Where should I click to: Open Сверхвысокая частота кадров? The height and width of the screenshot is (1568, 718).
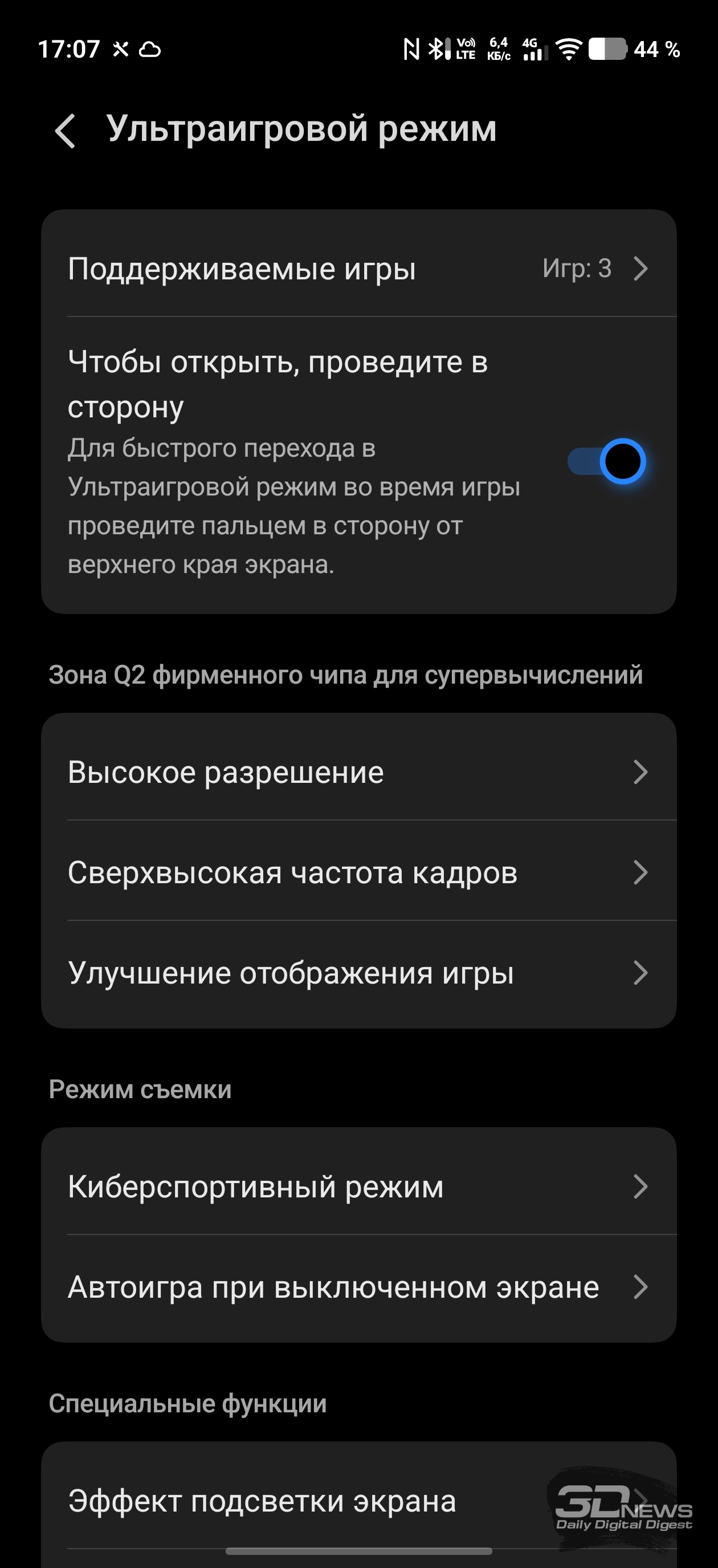358,872
